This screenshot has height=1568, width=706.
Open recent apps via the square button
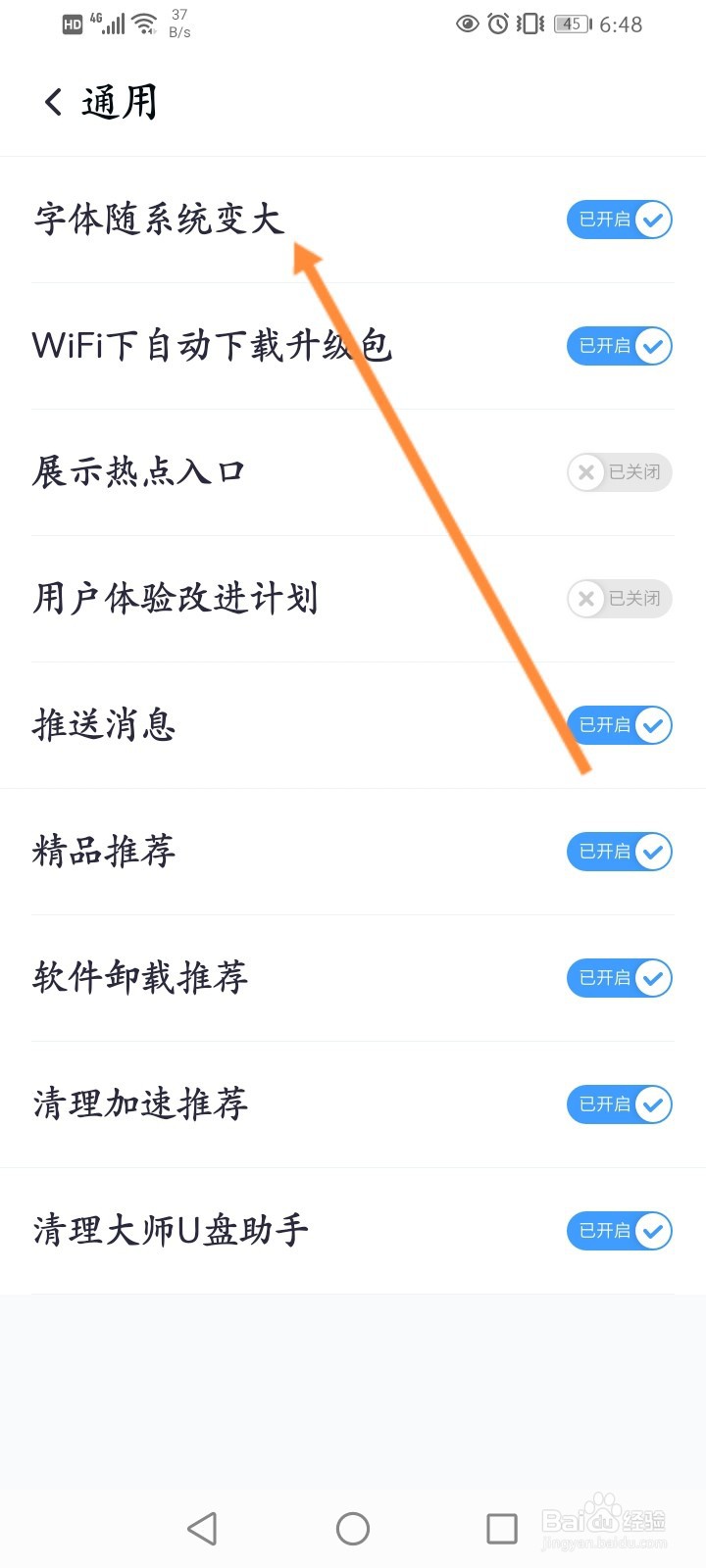click(501, 1527)
